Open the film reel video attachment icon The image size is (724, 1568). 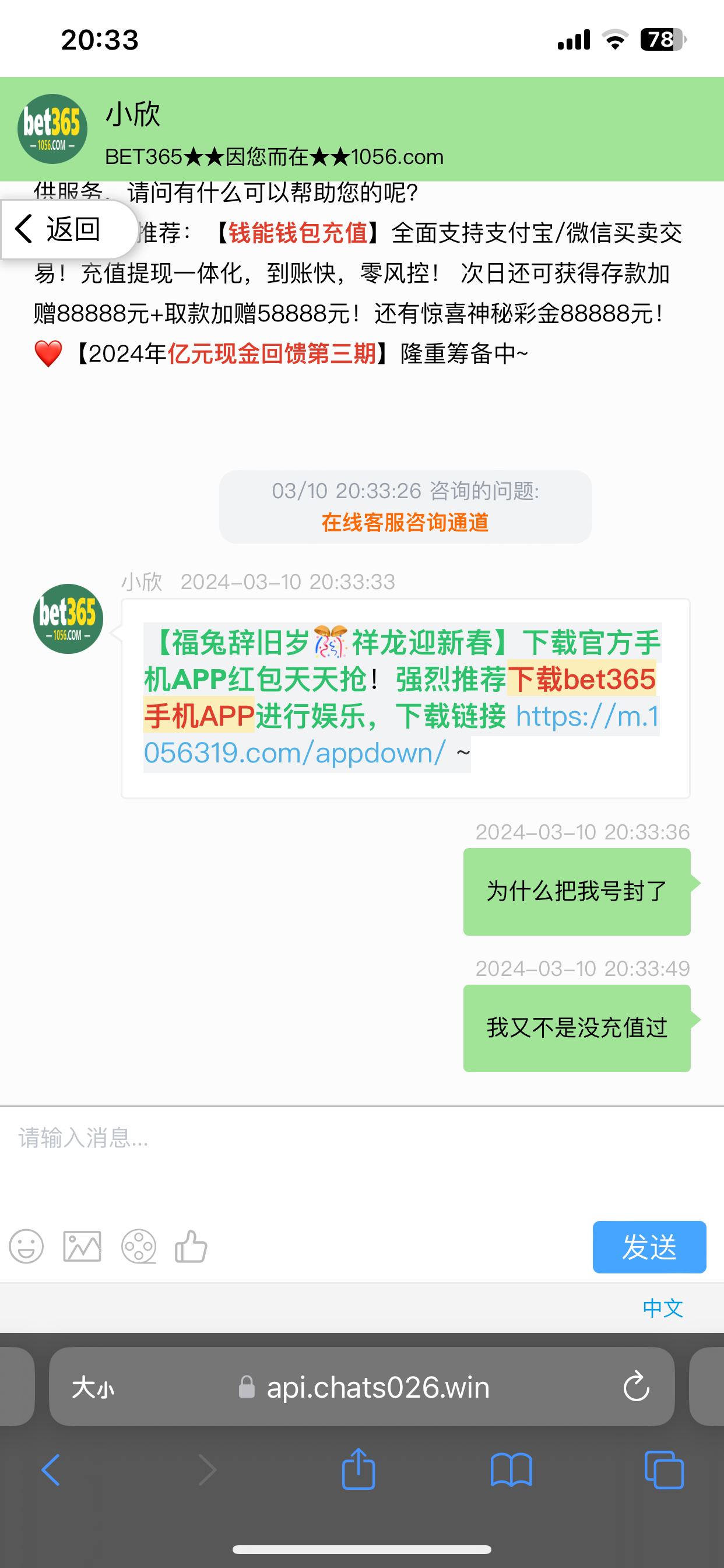tap(139, 1247)
